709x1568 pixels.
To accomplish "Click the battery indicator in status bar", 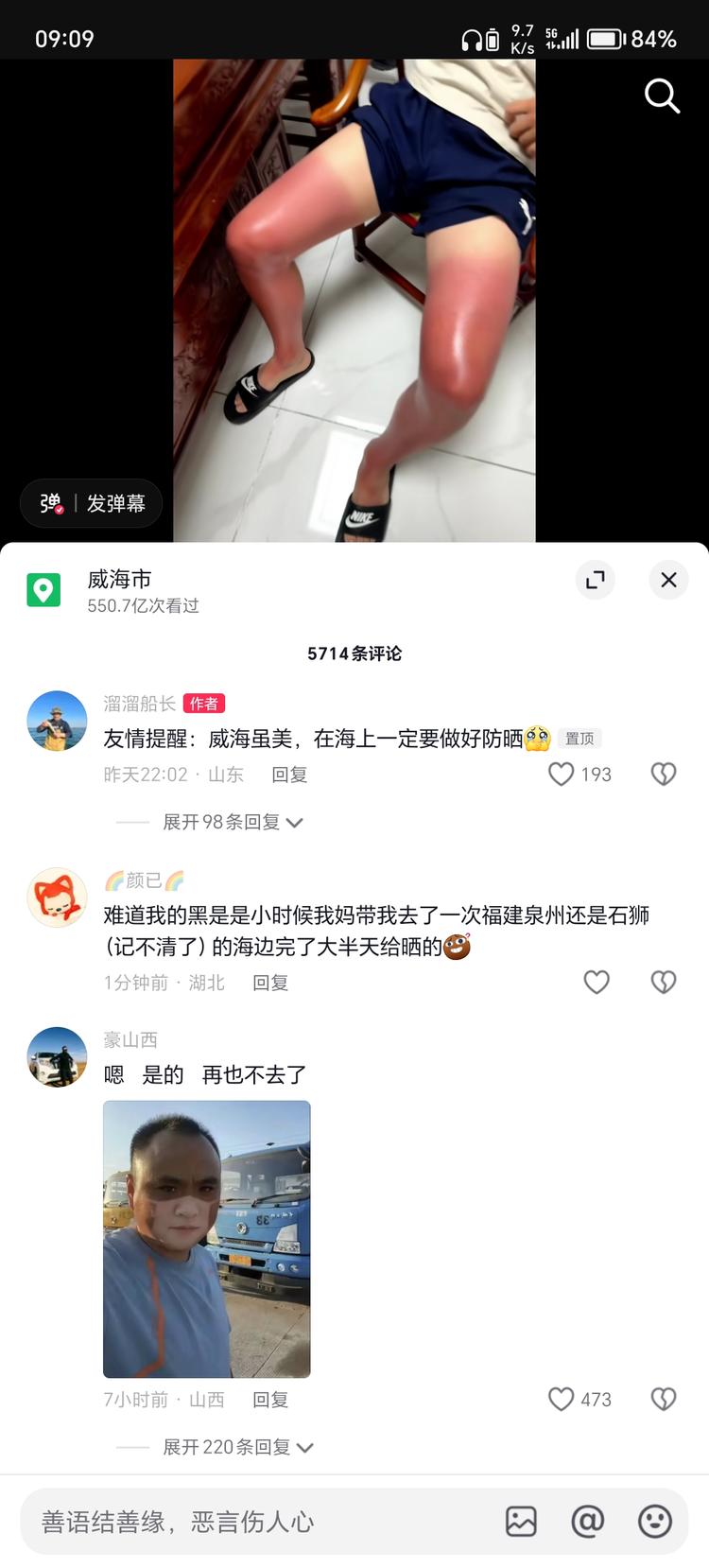I will tap(603, 39).
